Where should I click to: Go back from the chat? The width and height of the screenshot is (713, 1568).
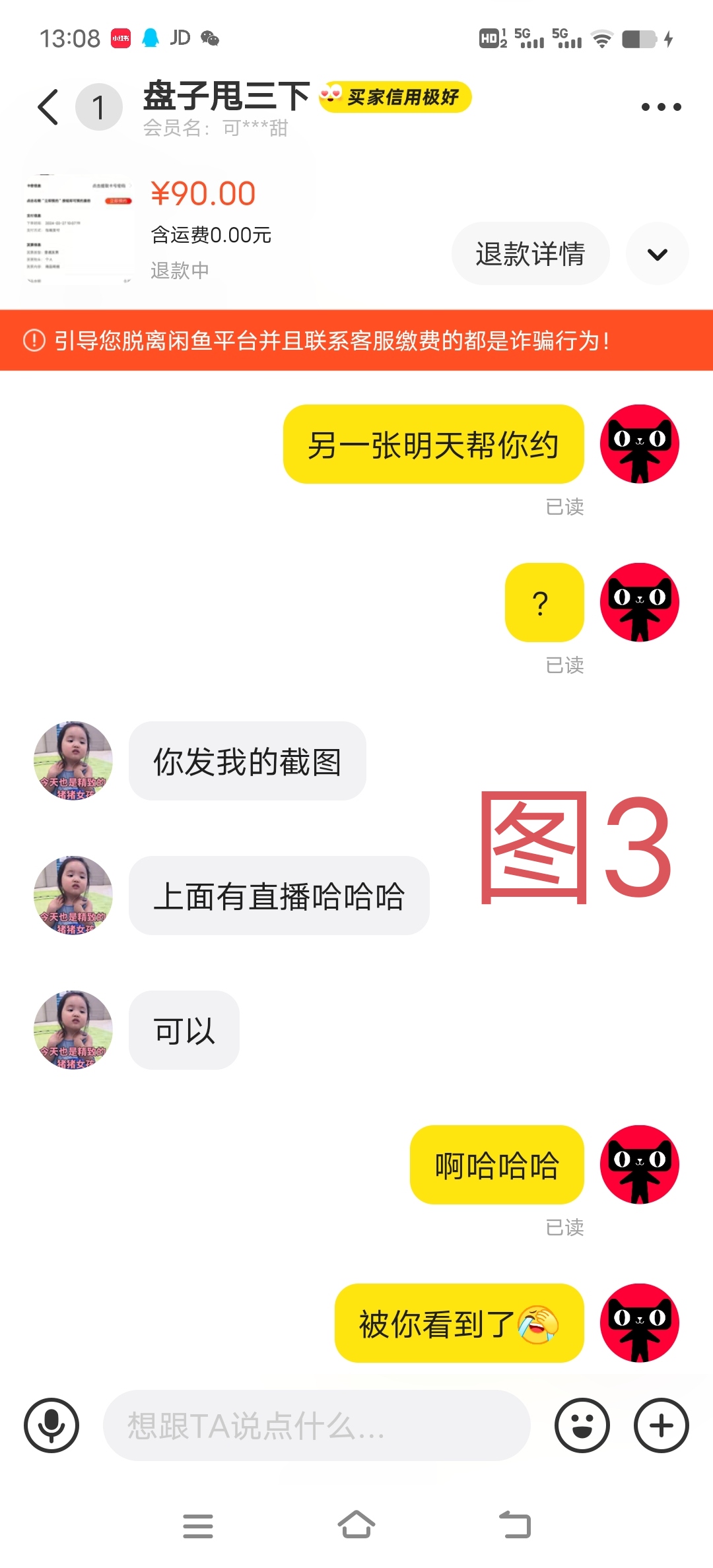point(48,107)
